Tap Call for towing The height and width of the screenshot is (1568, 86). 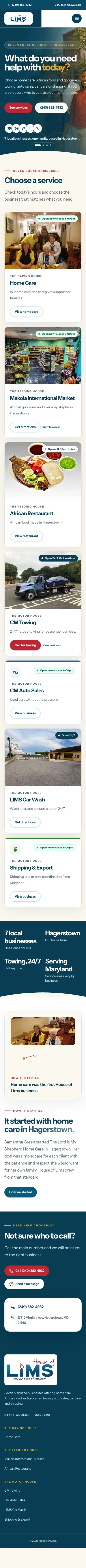[25, 645]
